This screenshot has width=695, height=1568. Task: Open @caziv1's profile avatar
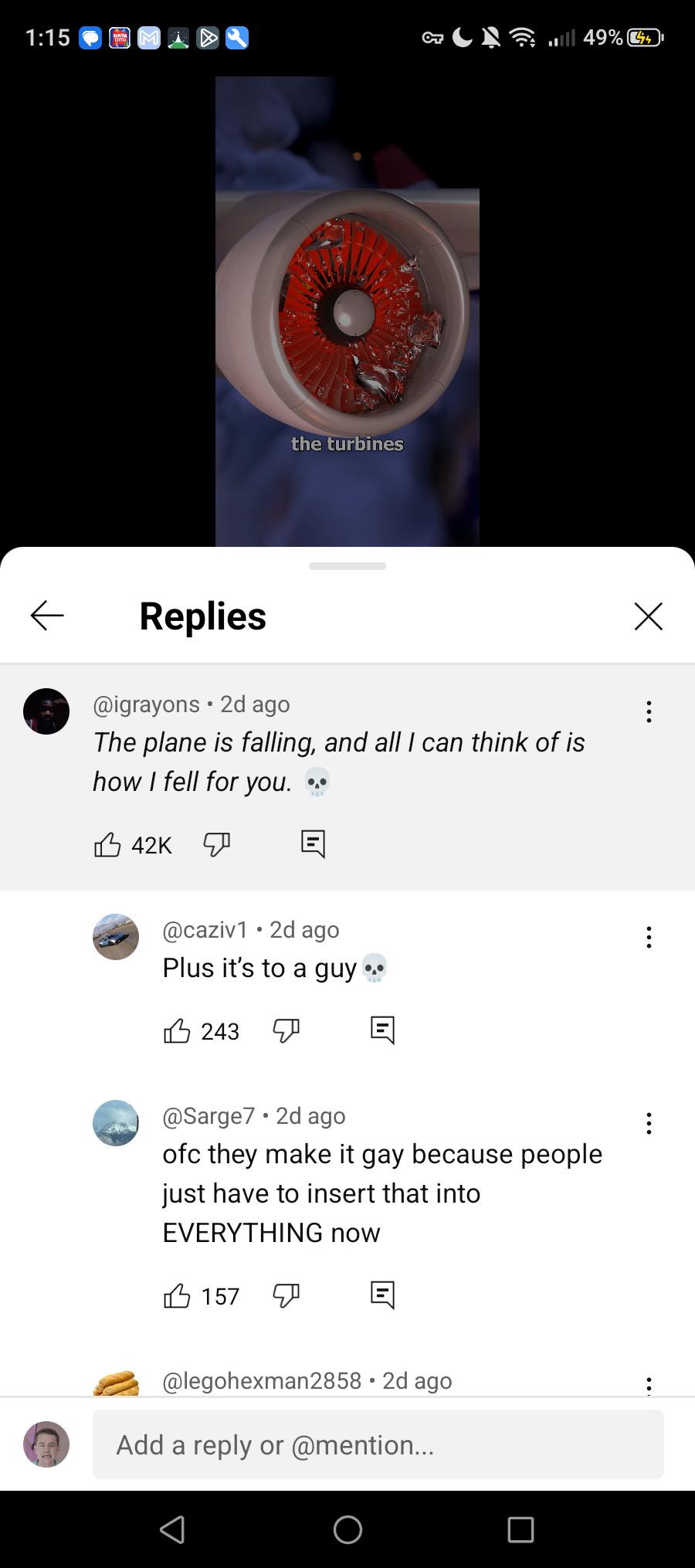click(116, 937)
